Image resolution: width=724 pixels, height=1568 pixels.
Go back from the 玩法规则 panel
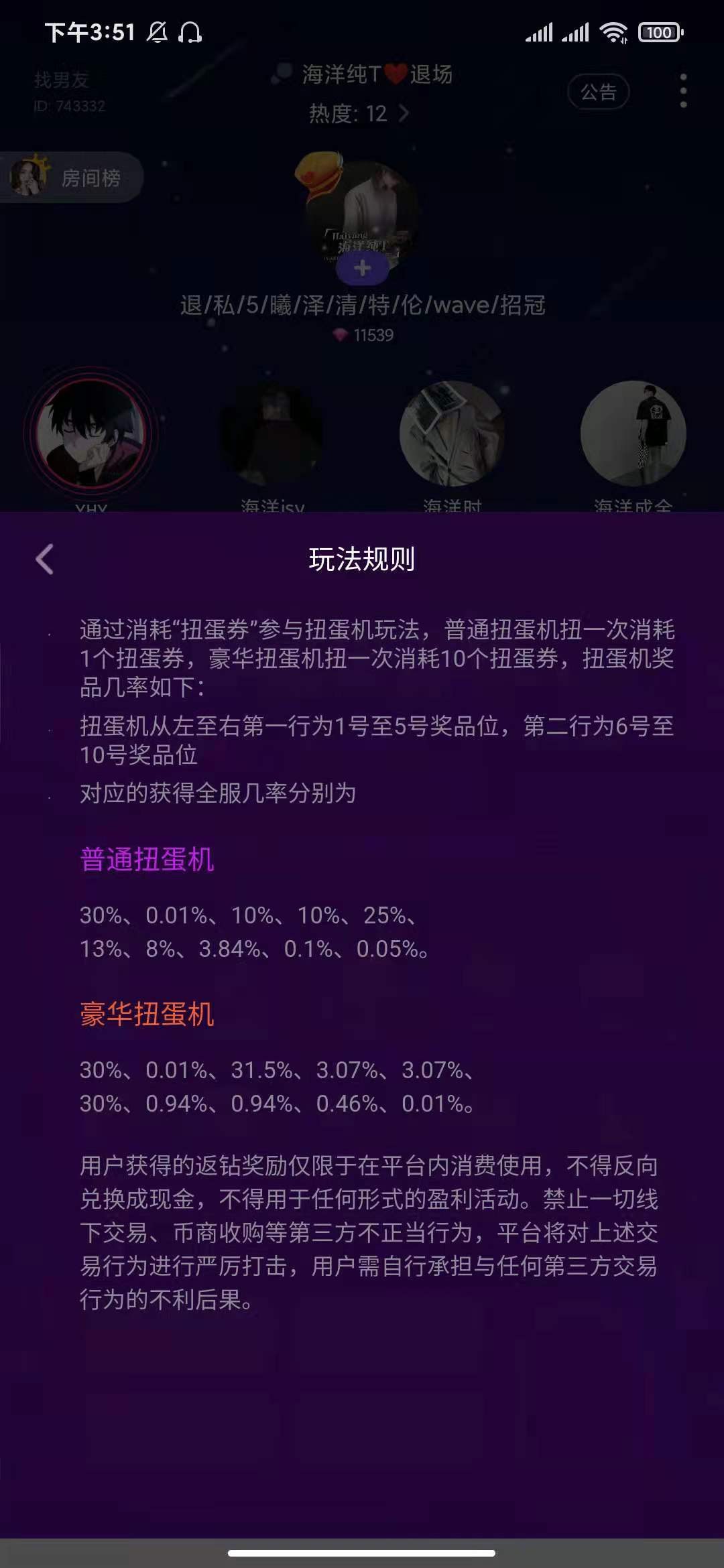click(45, 560)
